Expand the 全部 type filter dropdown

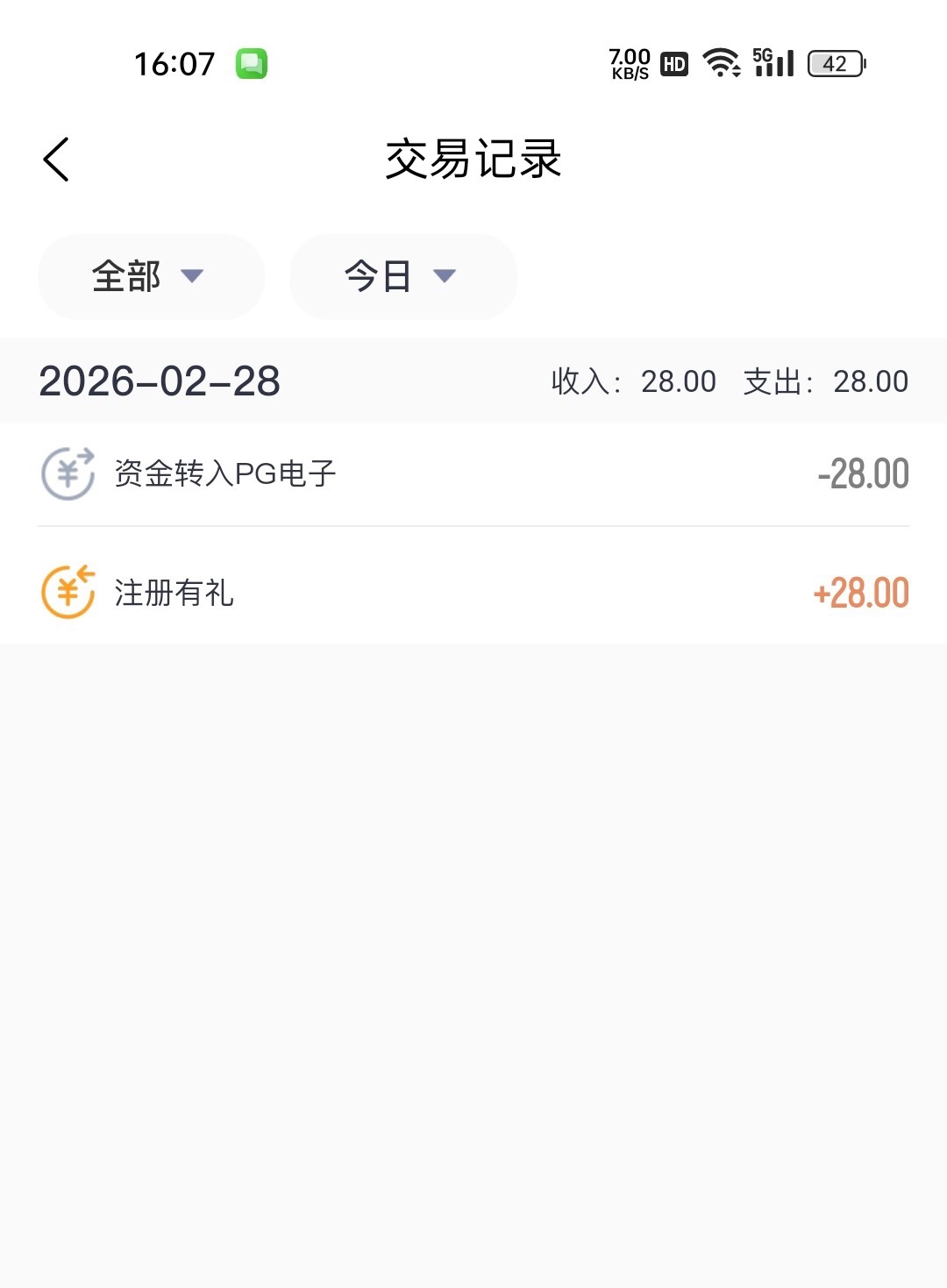(x=150, y=277)
